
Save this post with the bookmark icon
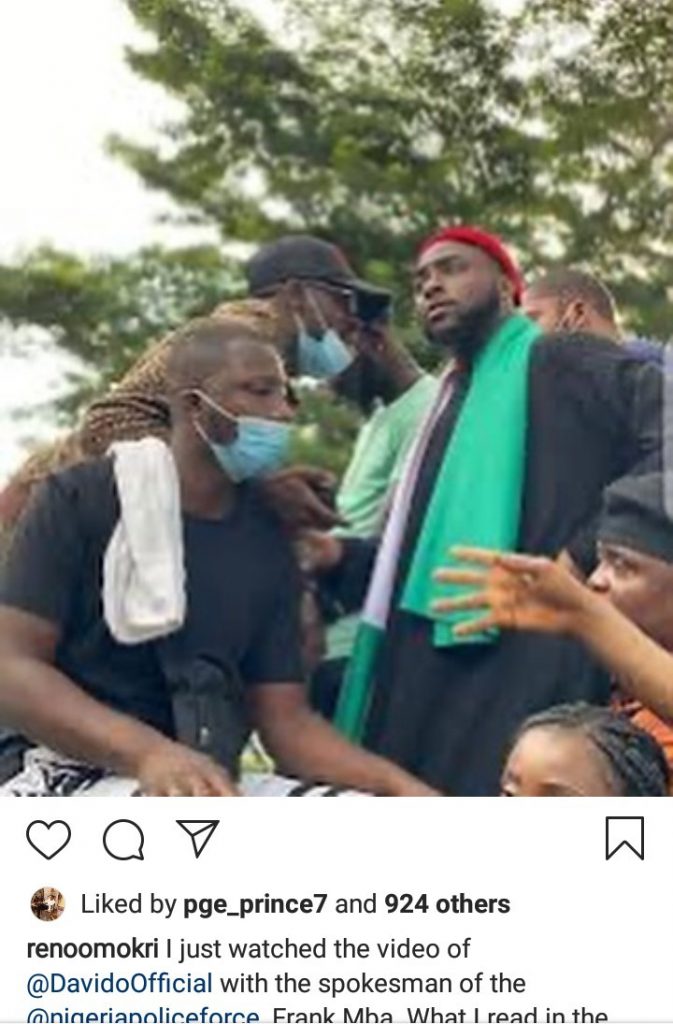[x=624, y=838]
